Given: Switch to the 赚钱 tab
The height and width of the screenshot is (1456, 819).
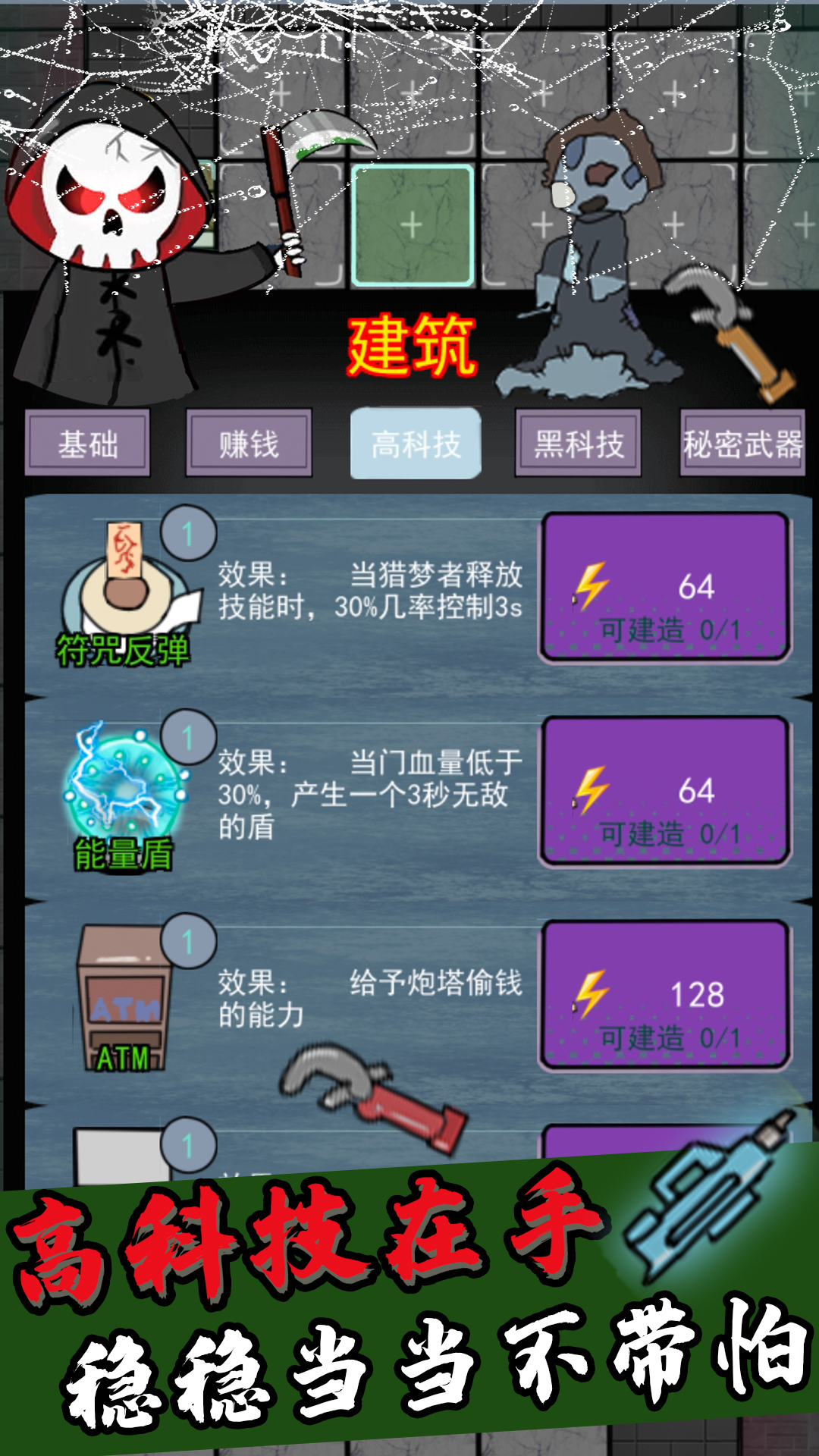Looking at the screenshot, I should click(x=250, y=444).
